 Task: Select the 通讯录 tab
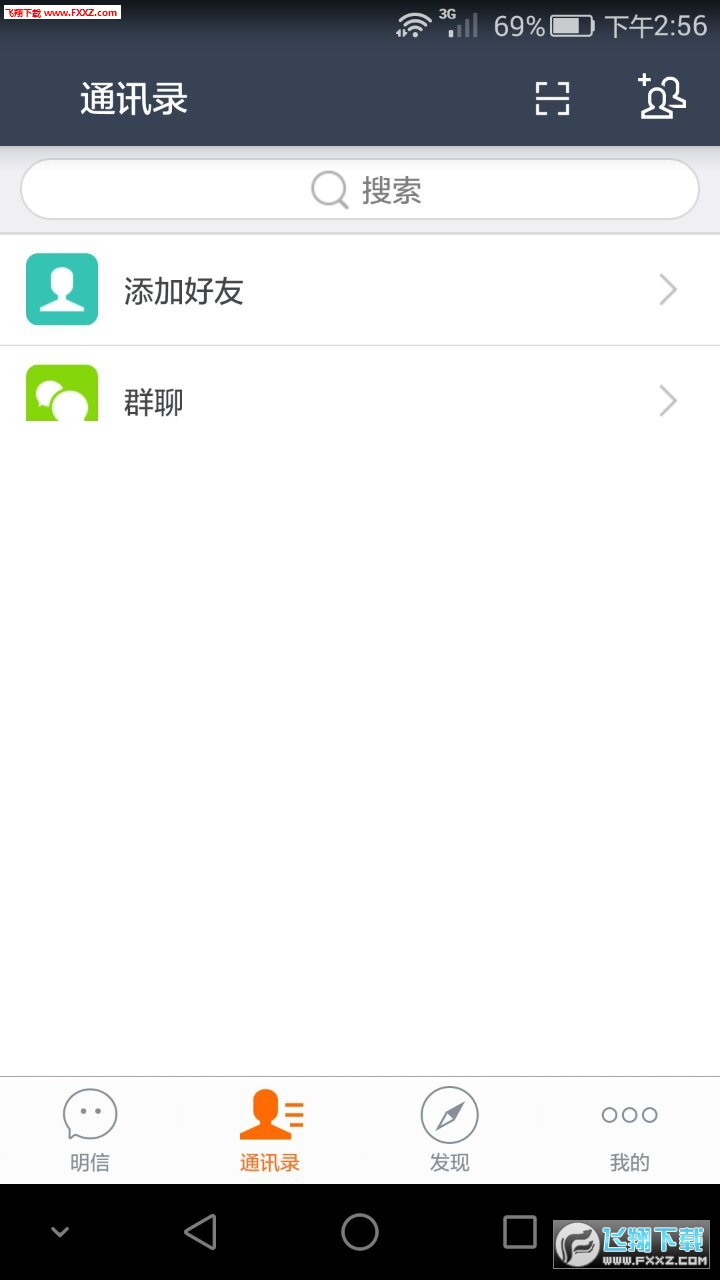click(270, 1131)
